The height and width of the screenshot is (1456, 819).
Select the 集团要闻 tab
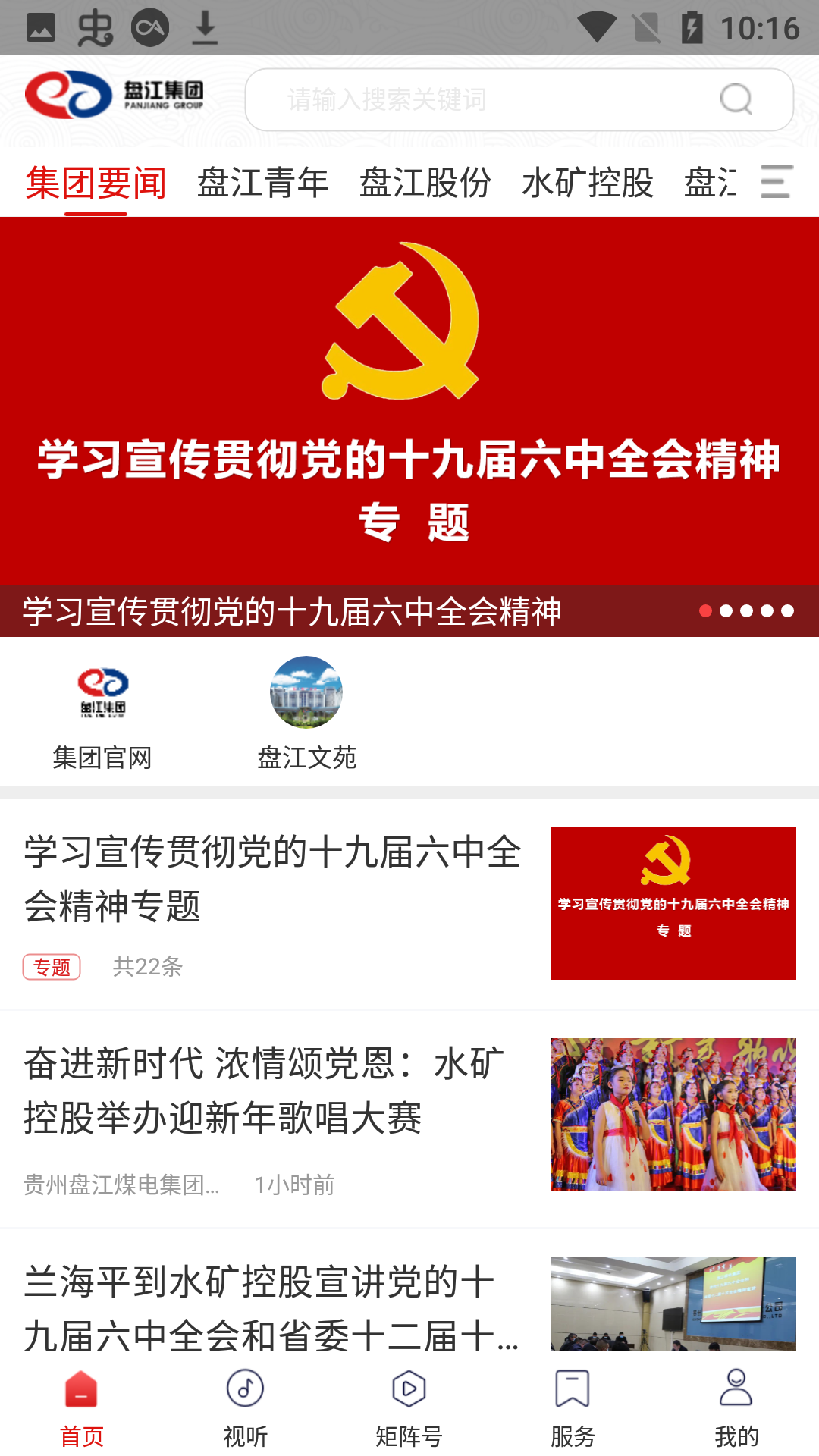point(96,184)
